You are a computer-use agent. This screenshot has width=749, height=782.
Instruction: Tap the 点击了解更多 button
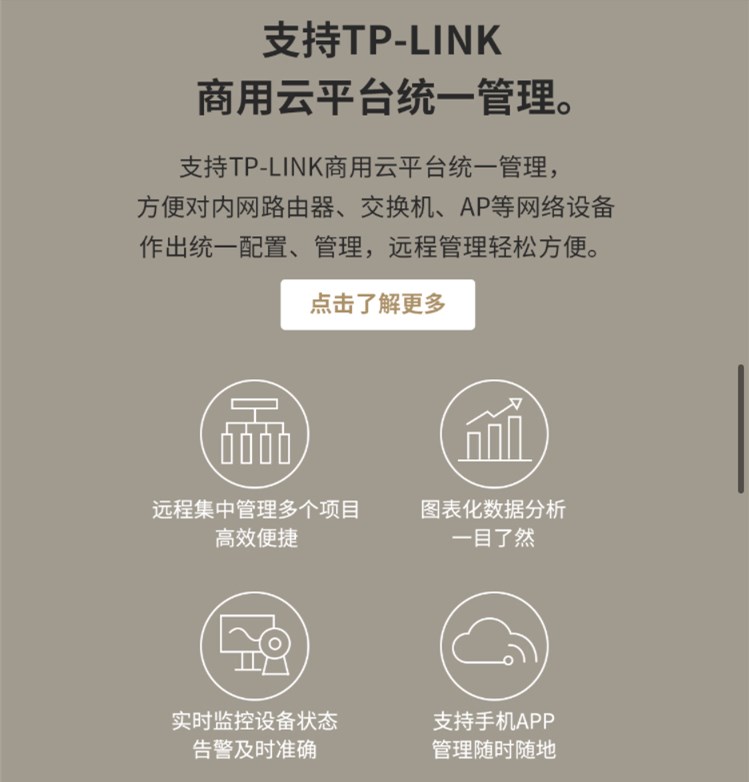[x=377, y=305]
